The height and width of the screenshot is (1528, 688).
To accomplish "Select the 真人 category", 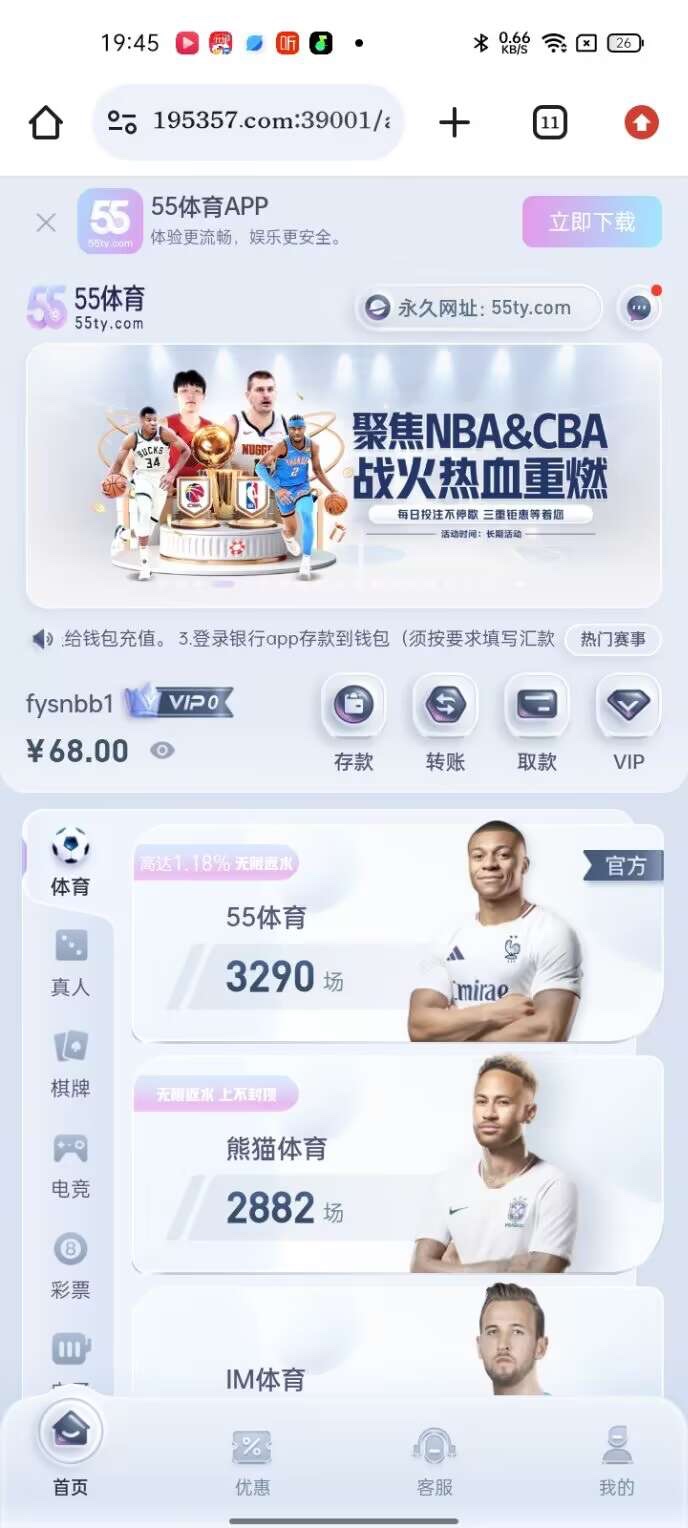I will (70, 962).
